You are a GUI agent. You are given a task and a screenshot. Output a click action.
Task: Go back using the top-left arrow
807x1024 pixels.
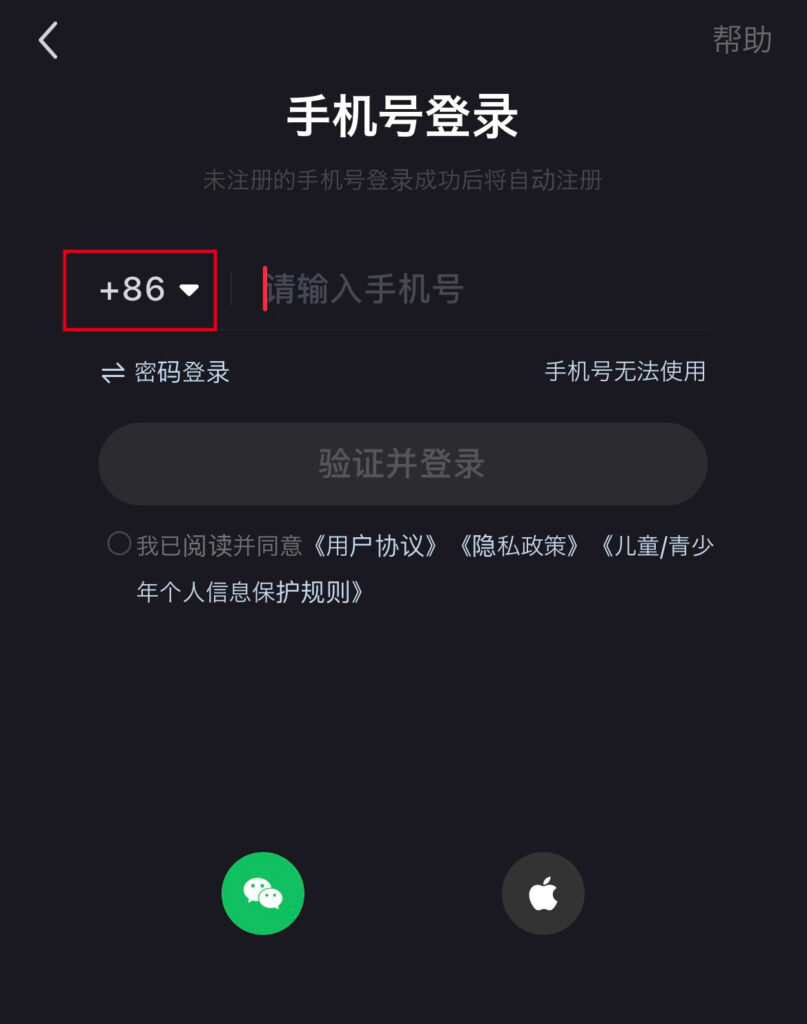pos(48,41)
